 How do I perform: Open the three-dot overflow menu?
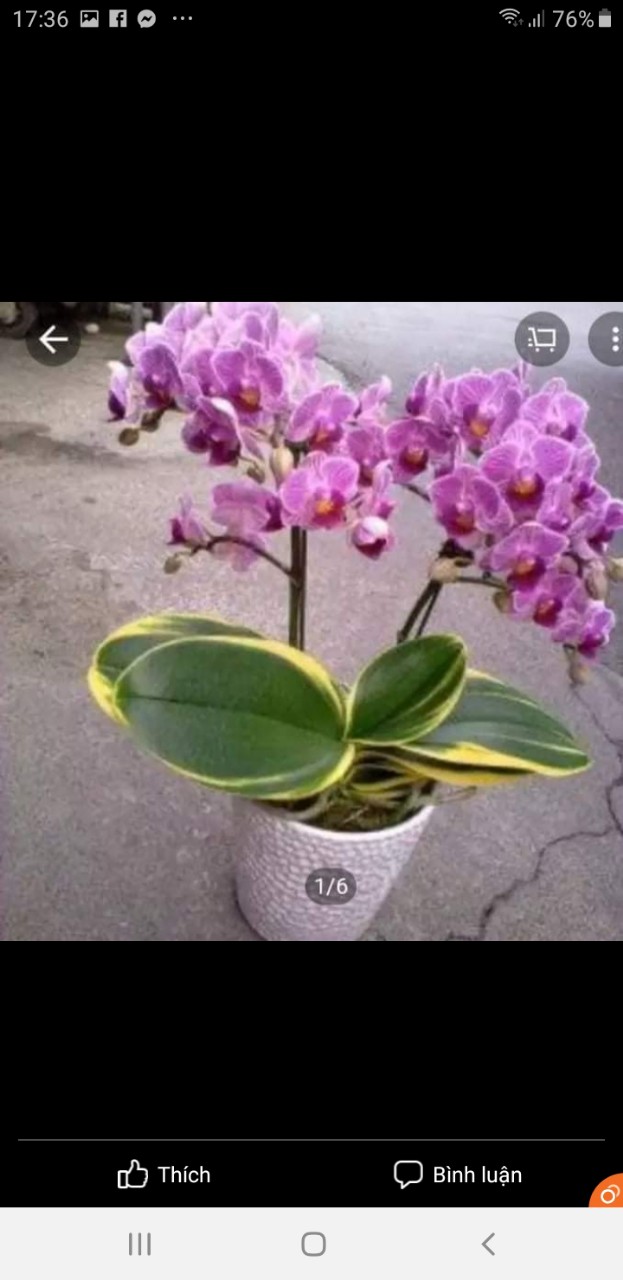coord(612,340)
